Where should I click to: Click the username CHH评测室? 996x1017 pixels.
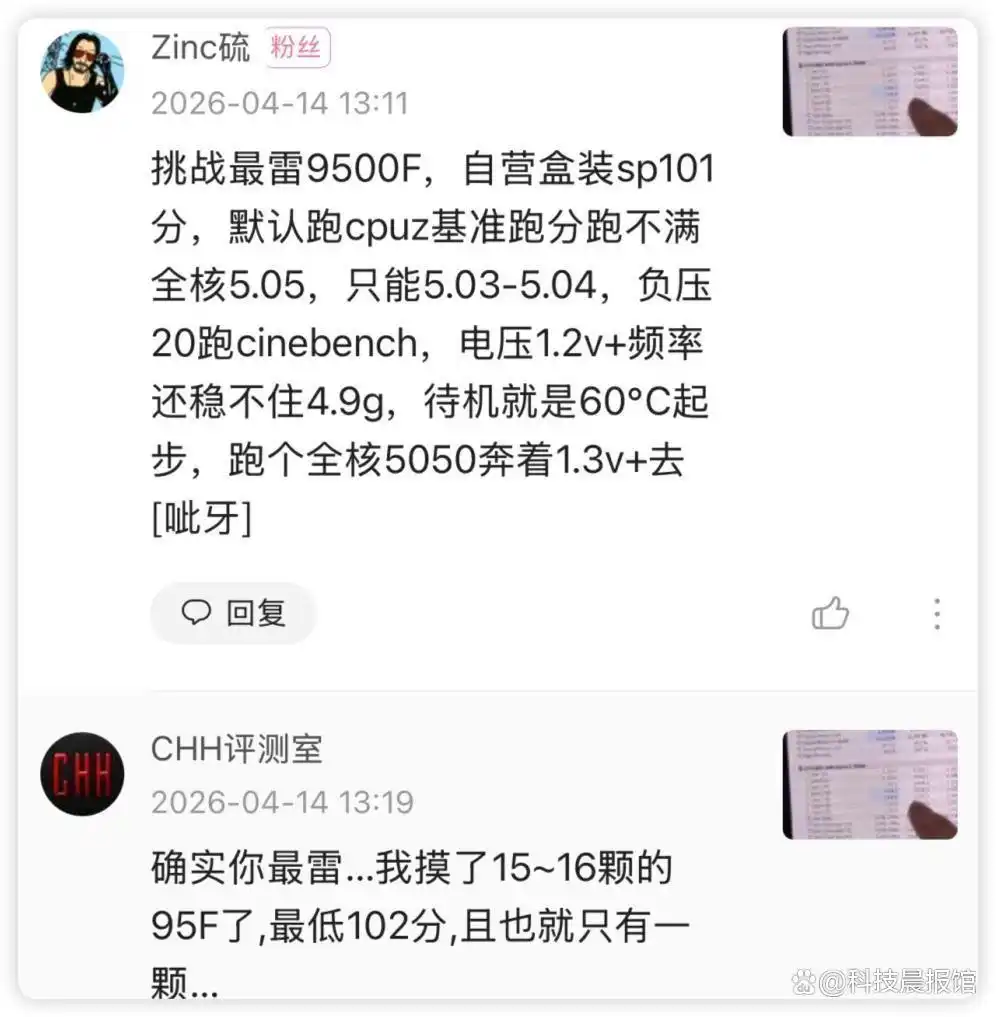[238, 757]
